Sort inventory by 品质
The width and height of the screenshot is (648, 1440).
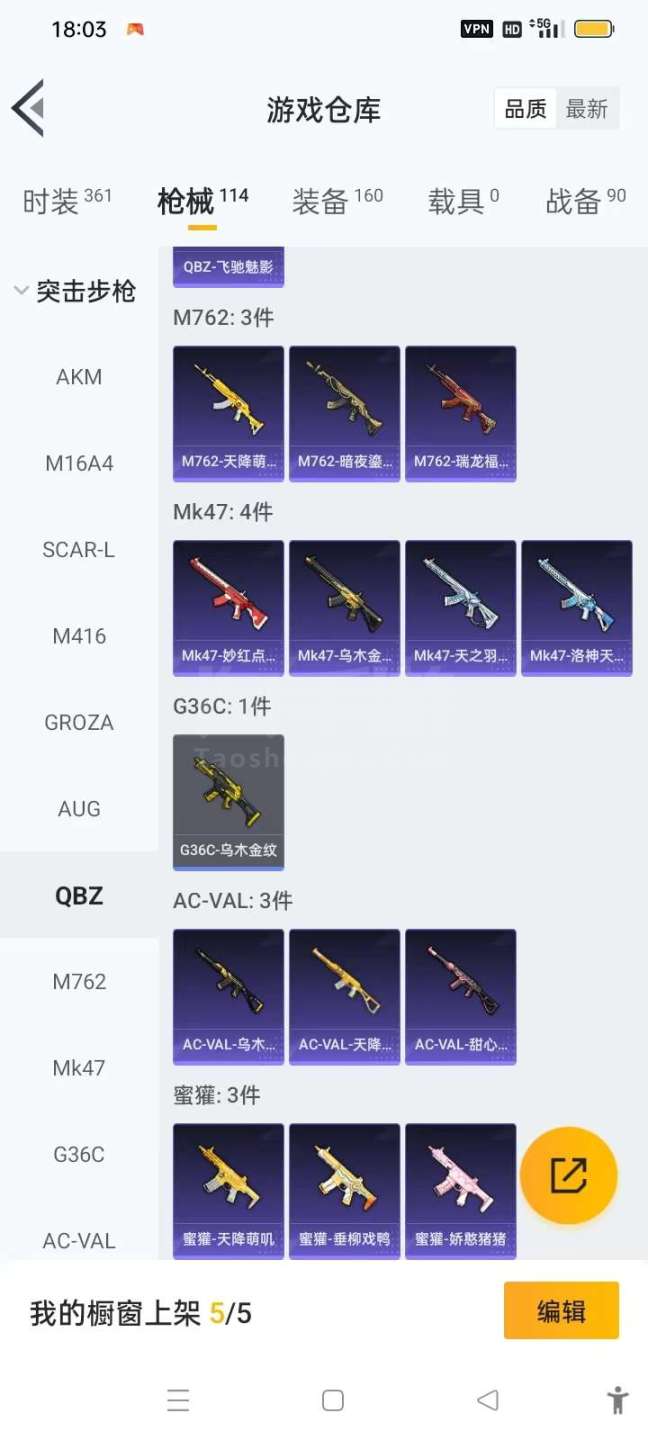526,109
